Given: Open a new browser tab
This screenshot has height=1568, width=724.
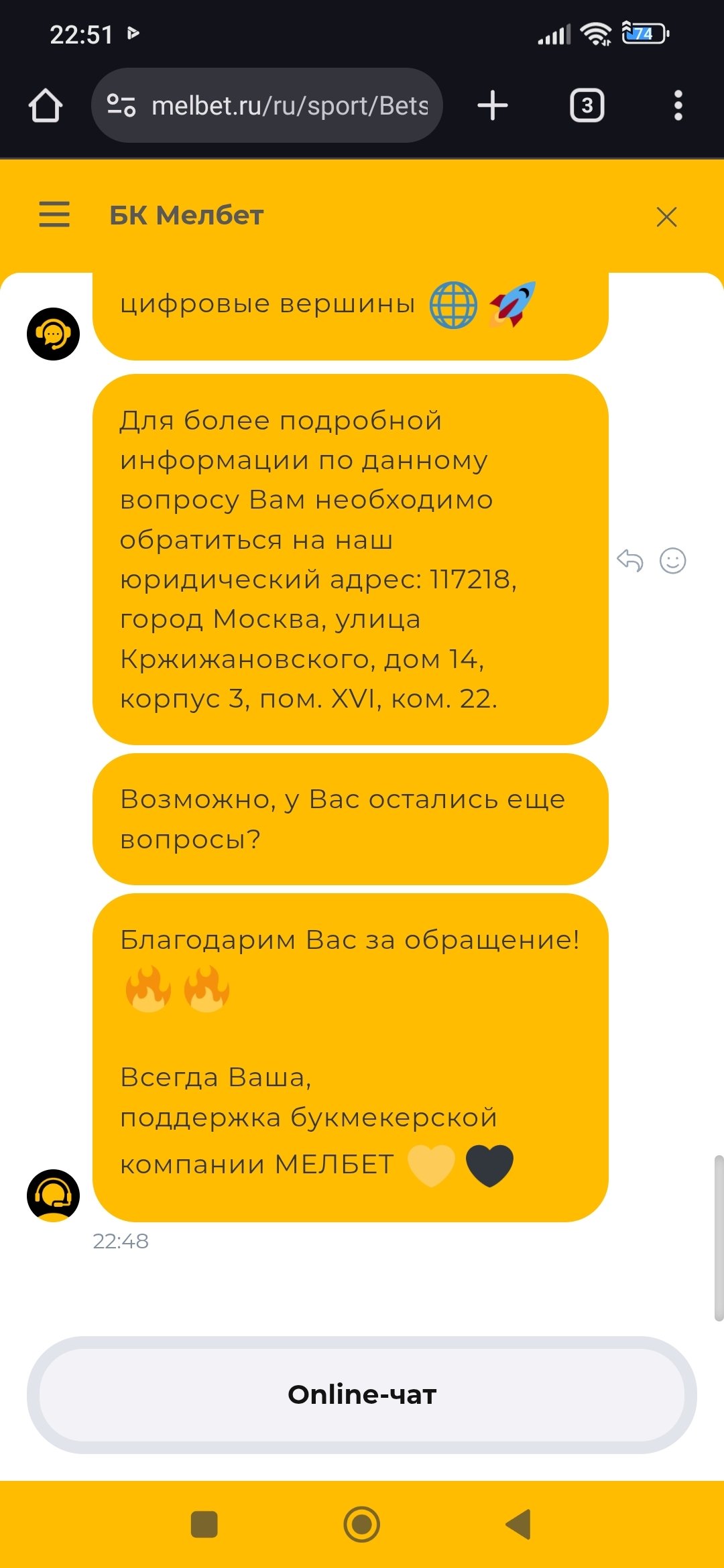Looking at the screenshot, I should click(493, 106).
